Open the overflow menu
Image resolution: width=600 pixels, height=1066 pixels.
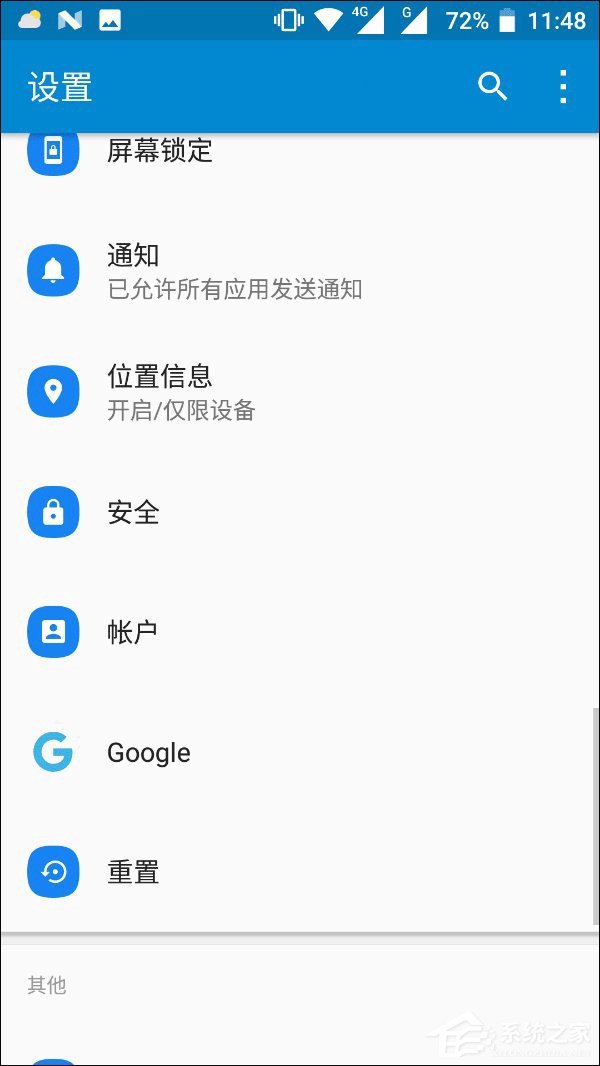click(563, 87)
